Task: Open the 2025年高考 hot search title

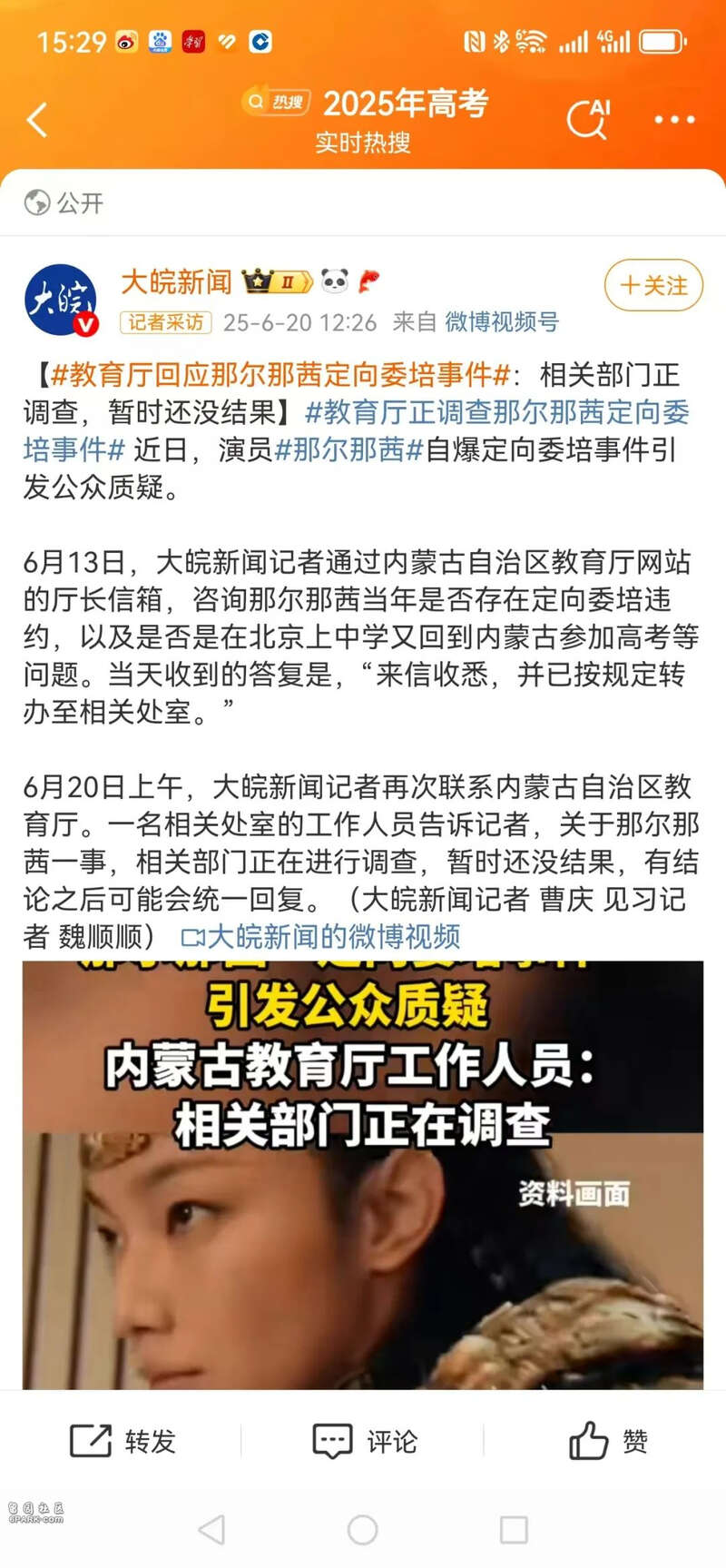Action: click(x=405, y=104)
